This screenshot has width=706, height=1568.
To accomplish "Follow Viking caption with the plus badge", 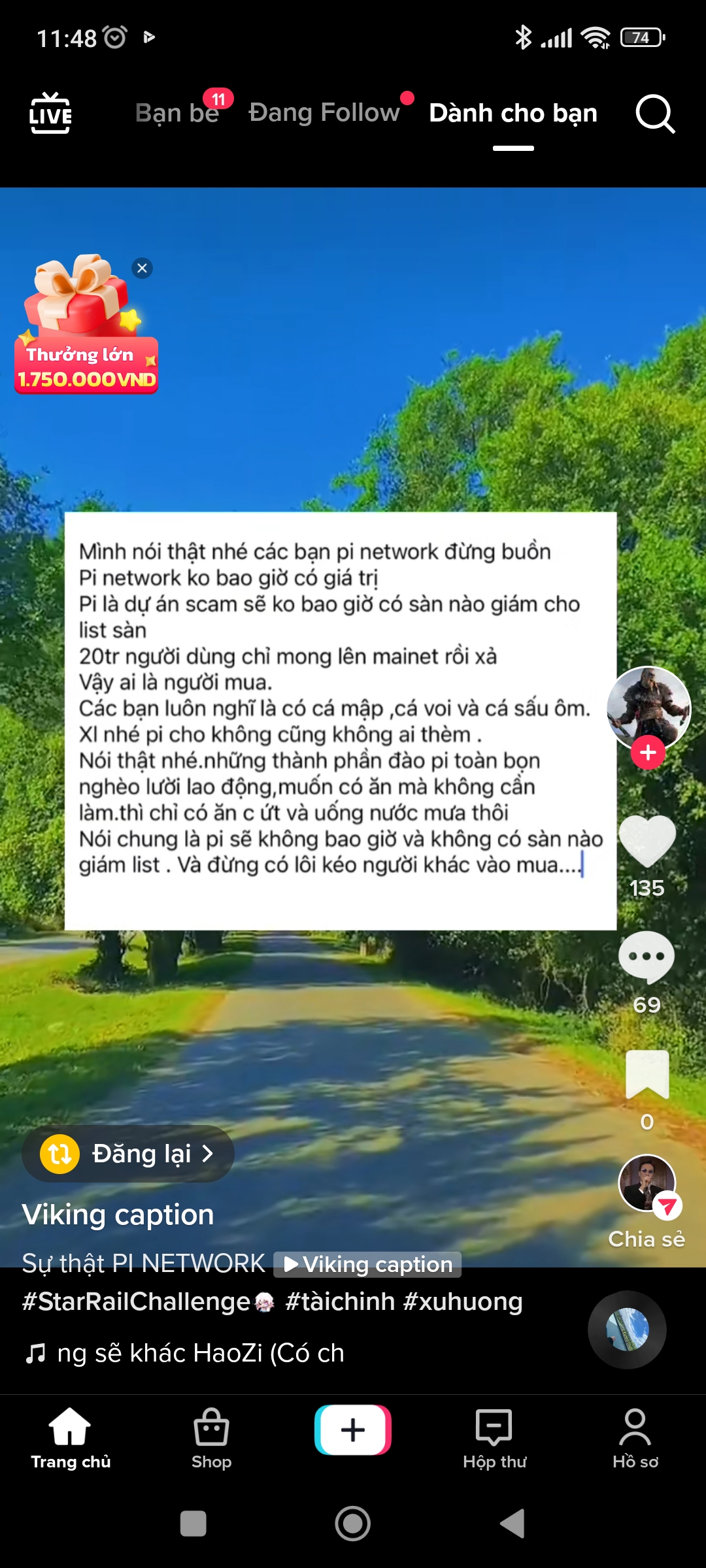I will 648,753.
